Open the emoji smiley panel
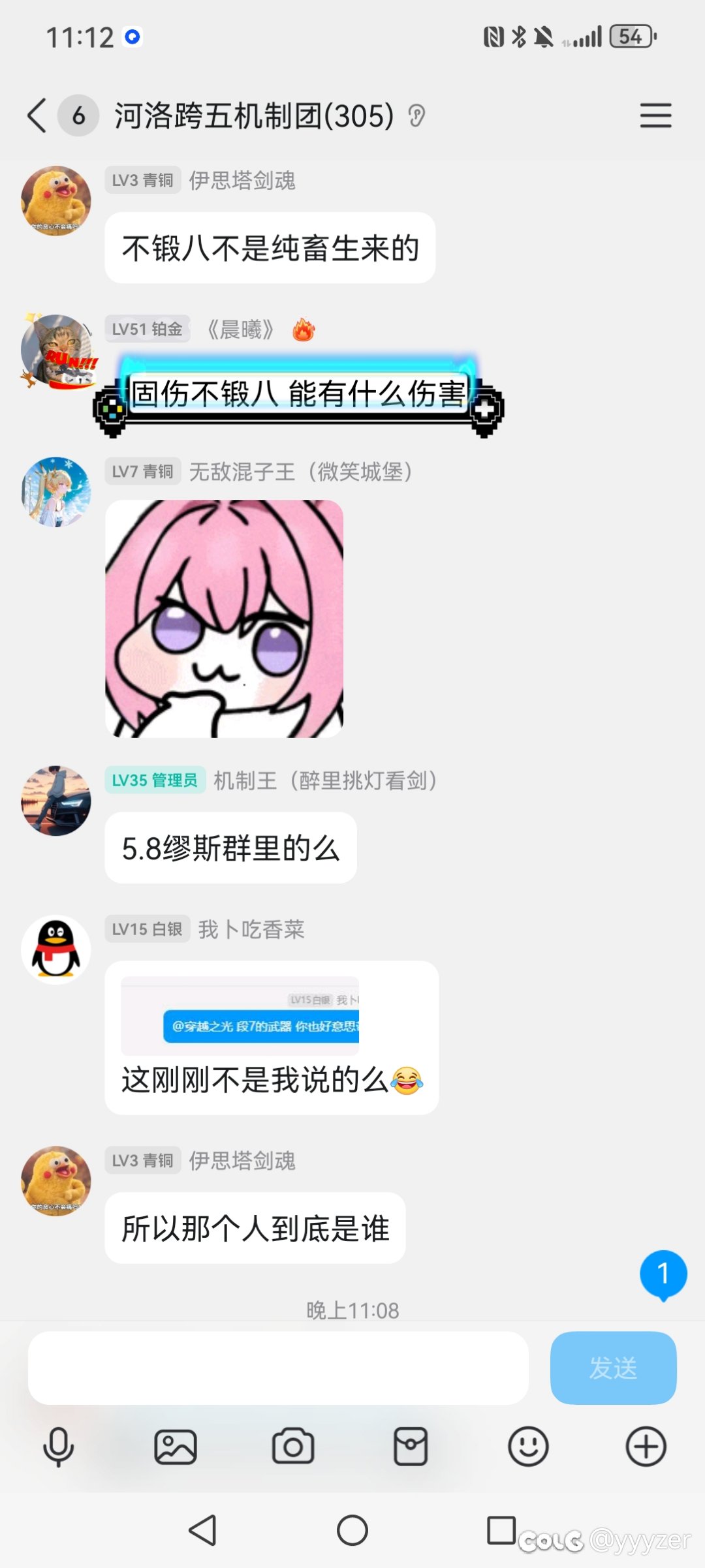Screen dimensions: 705x1568 [528, 1447]
